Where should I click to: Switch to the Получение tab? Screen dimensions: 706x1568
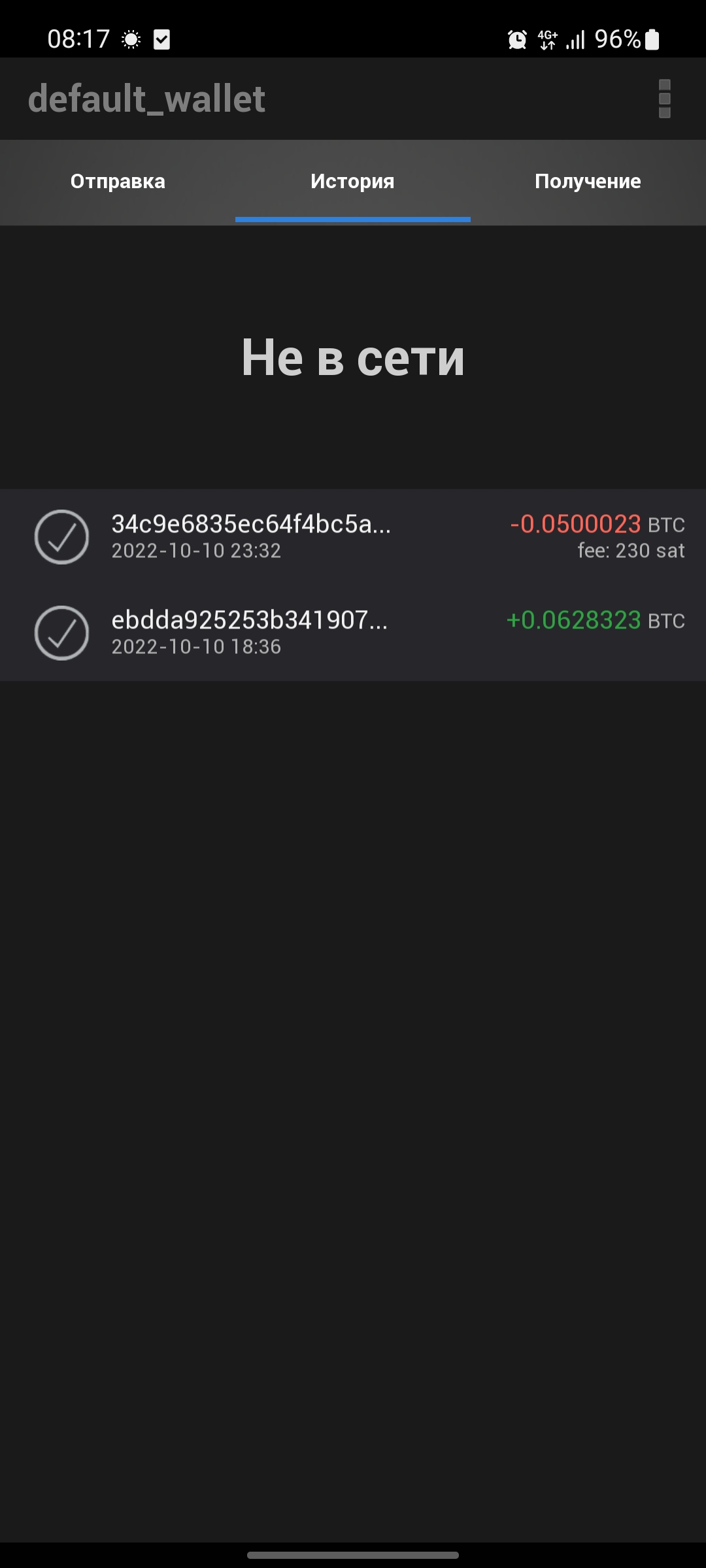(x=587, y=182)
